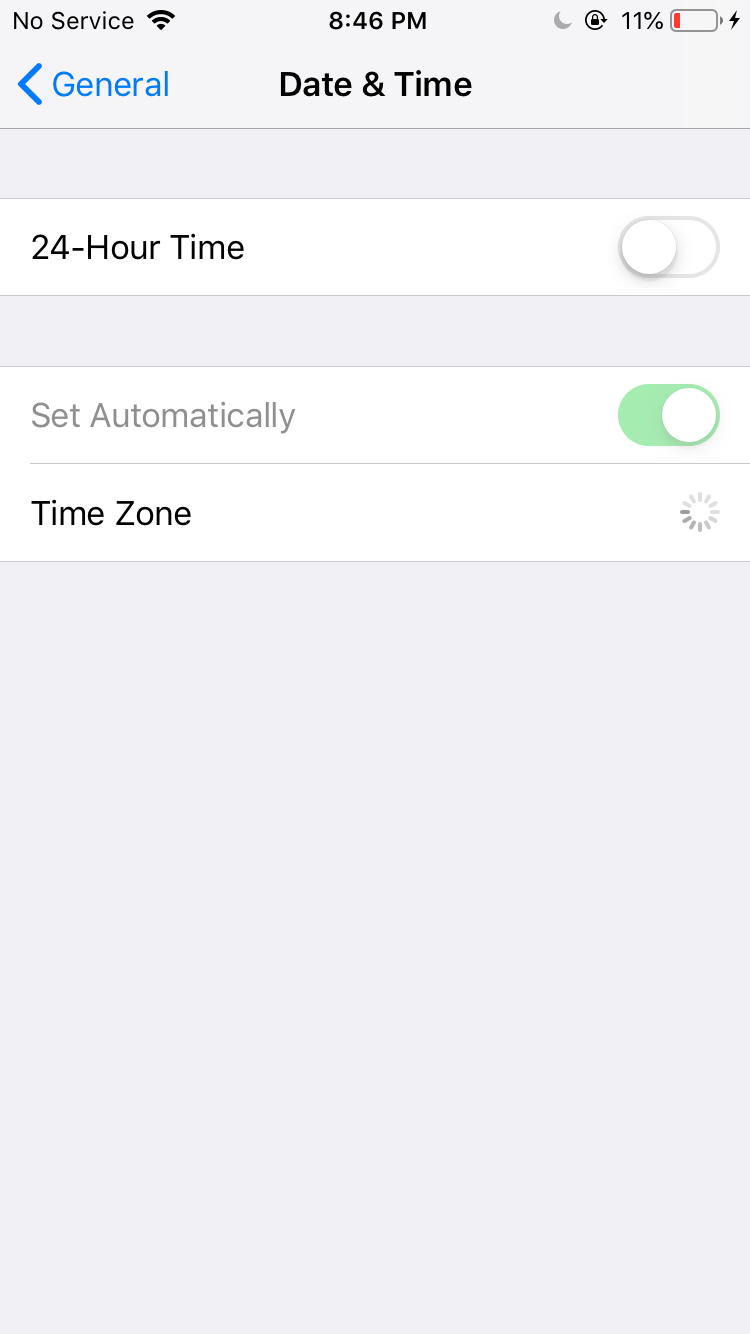Expand the Date & Time header area
The image size is (750, 1334).
pyautogui.click(x=375, y=84)
